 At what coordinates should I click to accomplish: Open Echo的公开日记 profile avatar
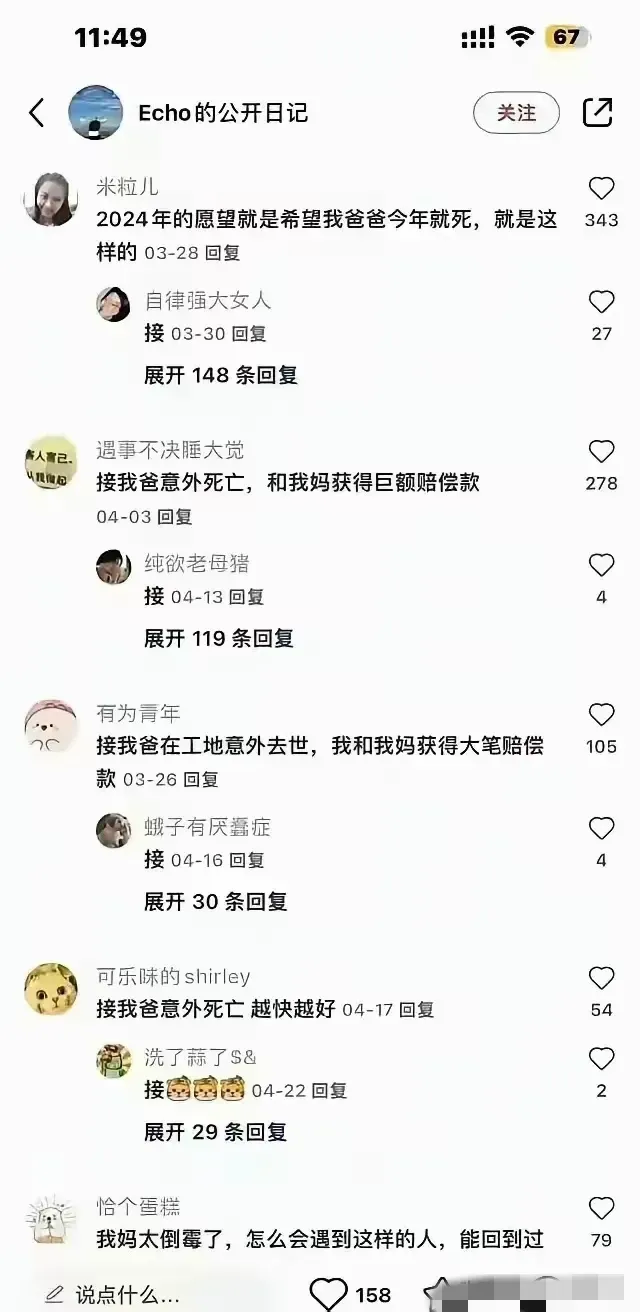(95, 113)
